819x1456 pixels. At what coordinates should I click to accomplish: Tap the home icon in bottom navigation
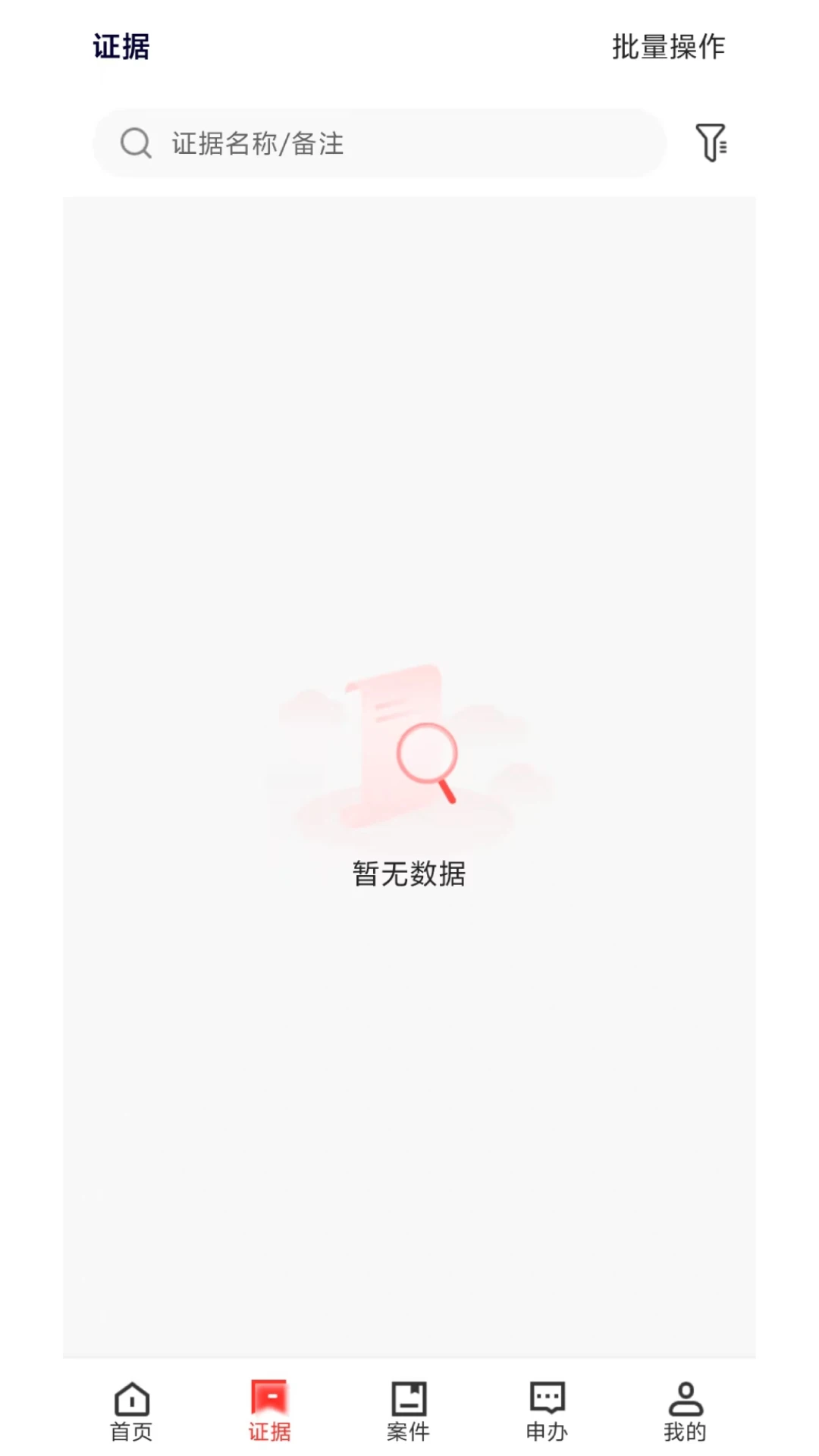[130, 1399]
